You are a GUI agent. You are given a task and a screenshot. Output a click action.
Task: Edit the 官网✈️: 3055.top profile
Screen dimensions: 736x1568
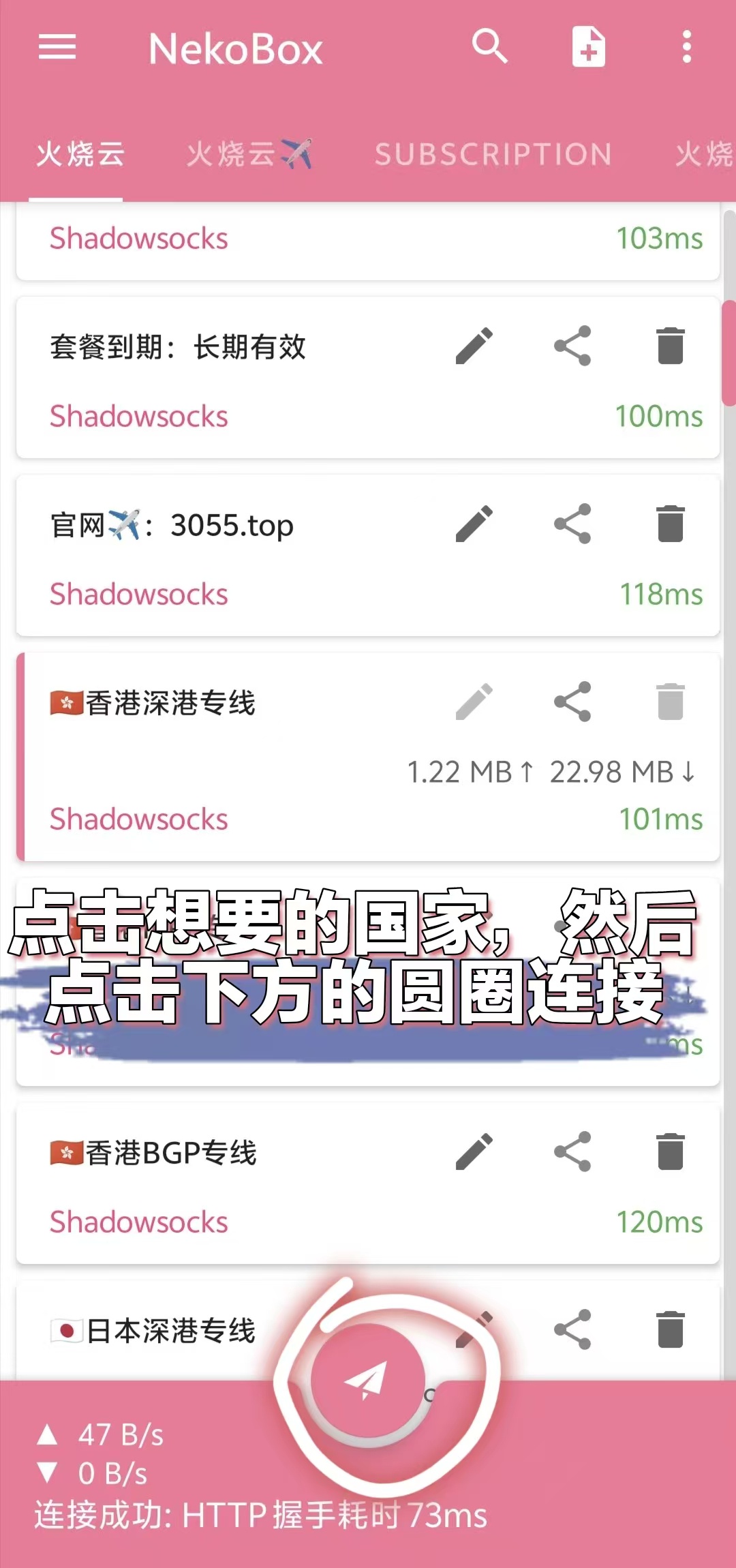[x=475, y=524]
